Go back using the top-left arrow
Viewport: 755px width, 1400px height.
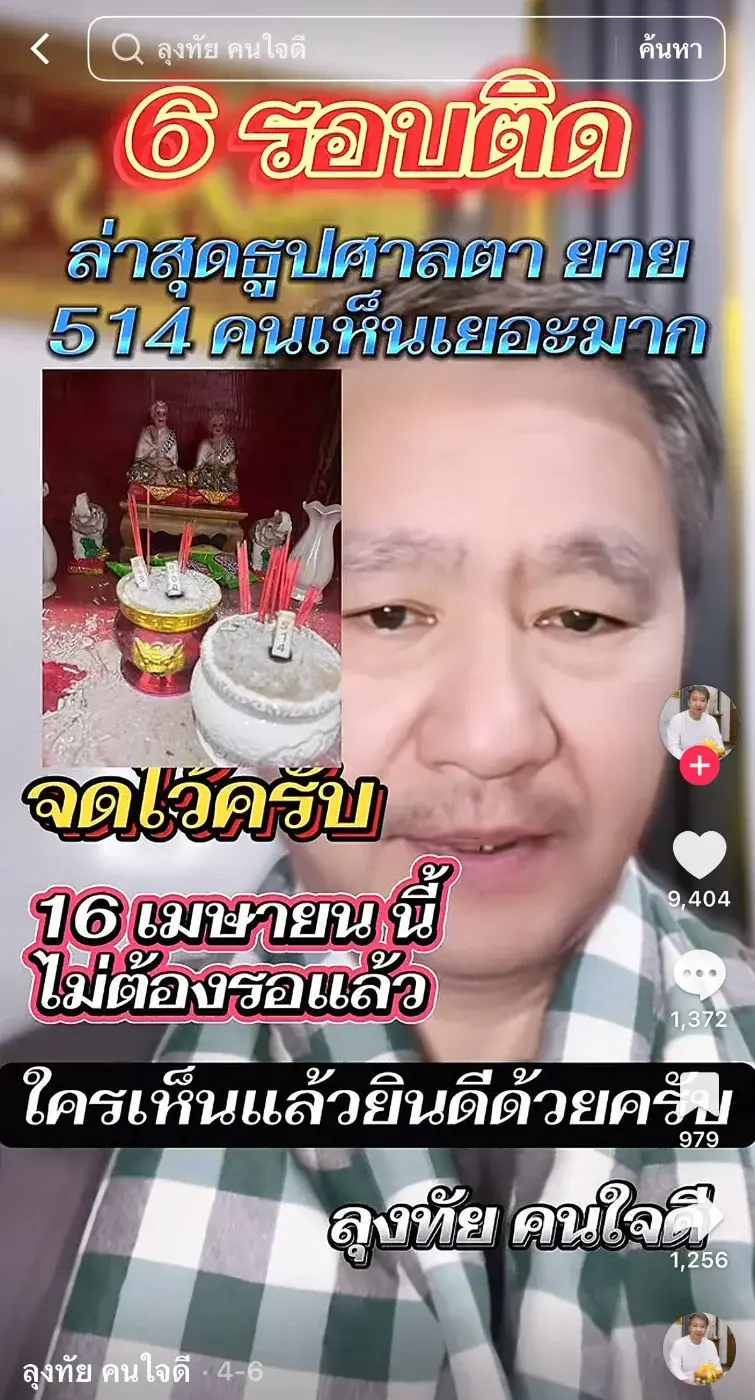tap(40, 48)
